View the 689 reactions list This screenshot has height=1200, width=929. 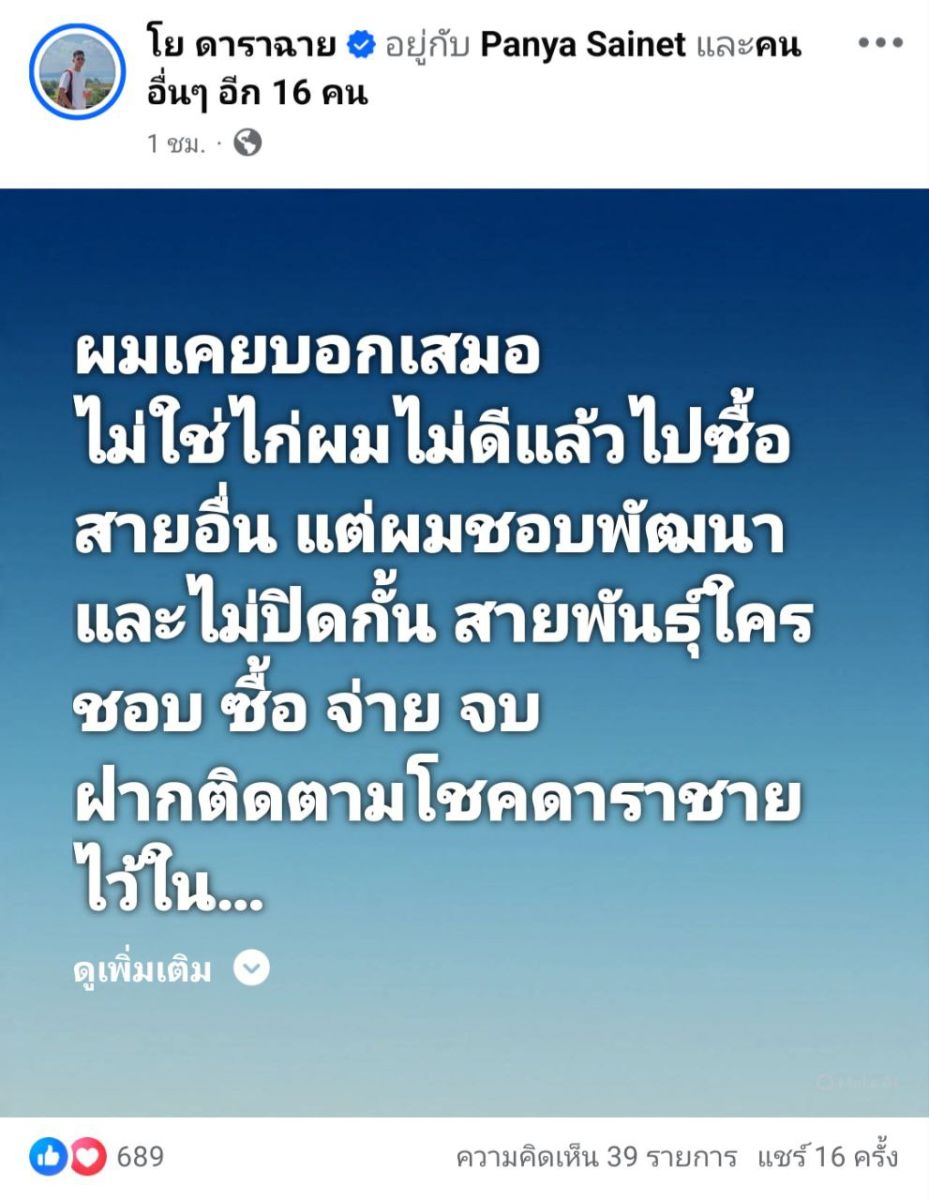(98, 1157)
